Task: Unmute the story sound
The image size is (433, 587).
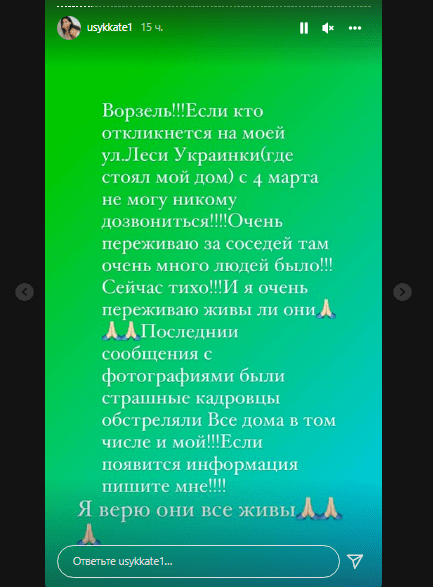Action: 328,28
